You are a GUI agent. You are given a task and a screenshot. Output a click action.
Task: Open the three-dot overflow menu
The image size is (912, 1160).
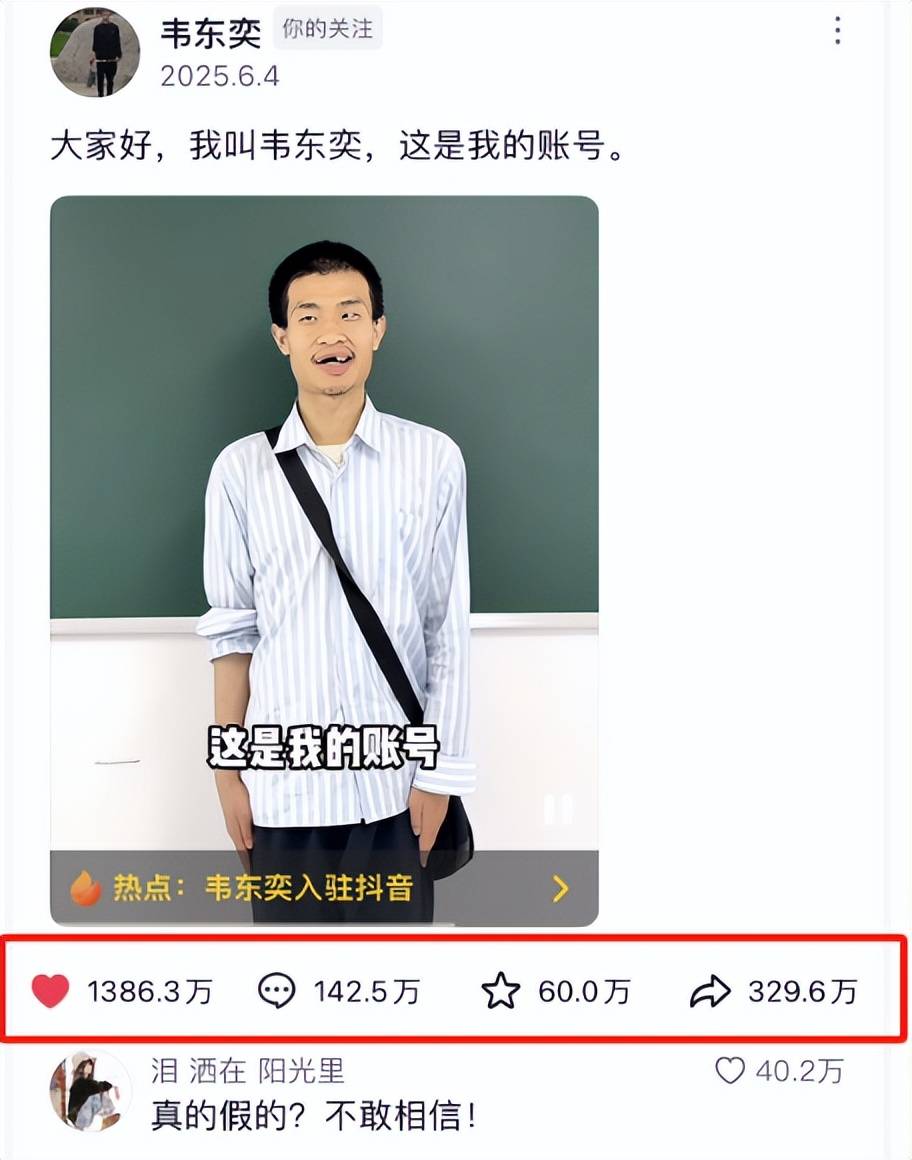tap(837, 31)
